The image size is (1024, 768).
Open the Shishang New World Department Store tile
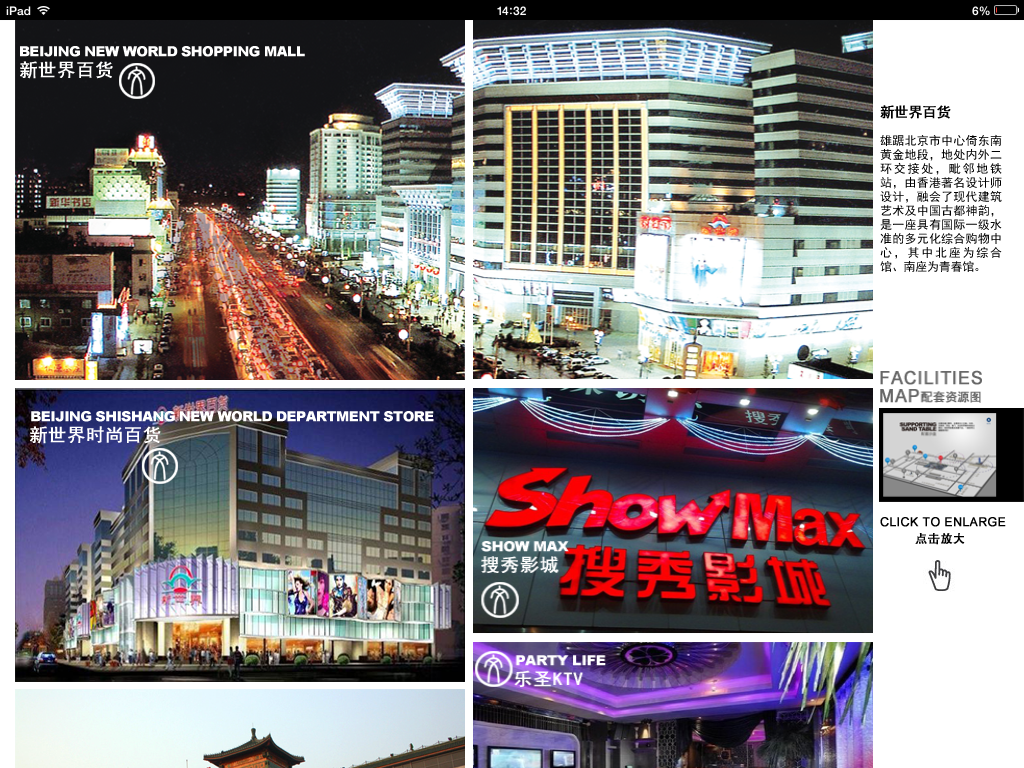(x=240, y=535)
